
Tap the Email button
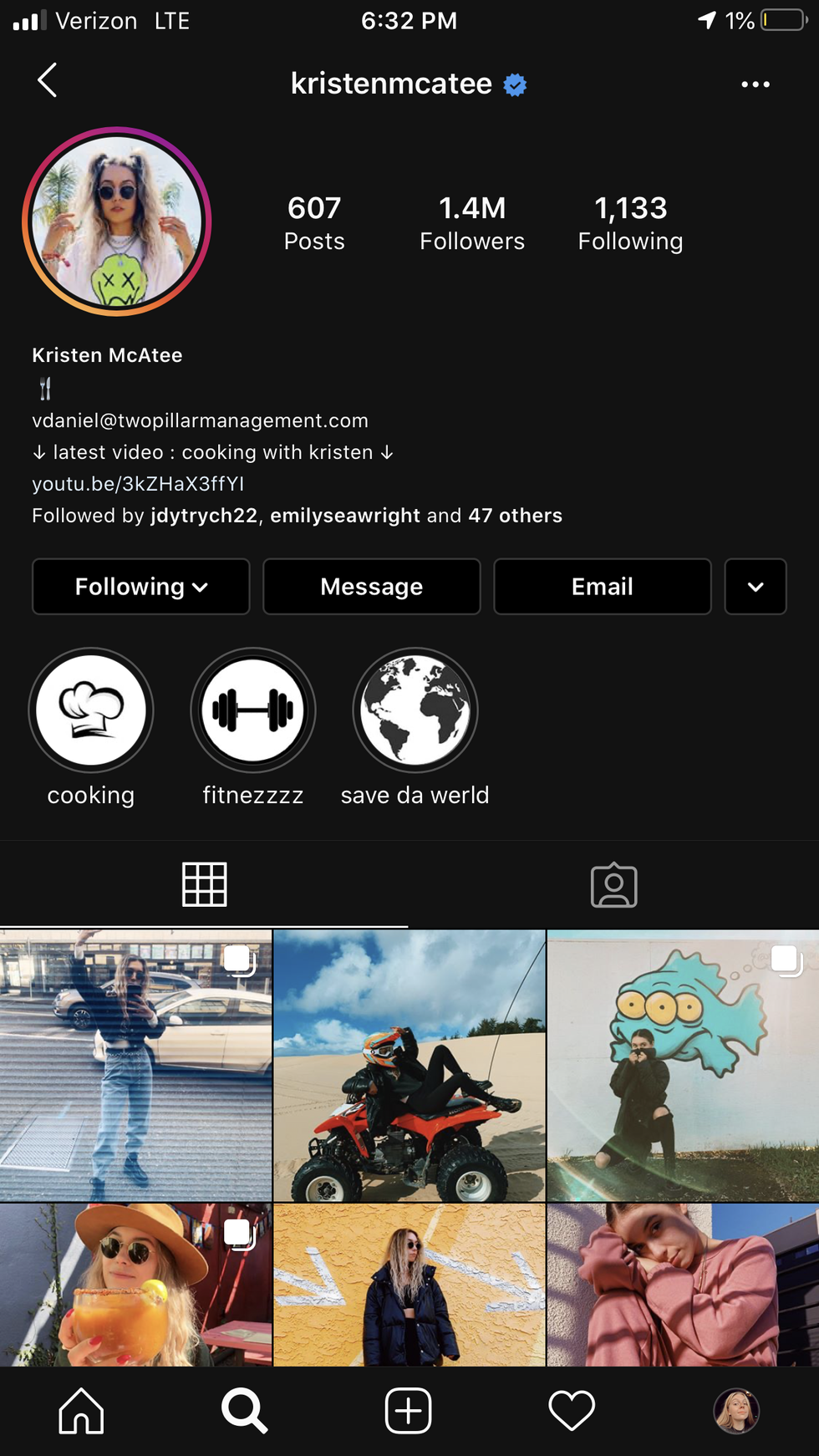[602, 587]
